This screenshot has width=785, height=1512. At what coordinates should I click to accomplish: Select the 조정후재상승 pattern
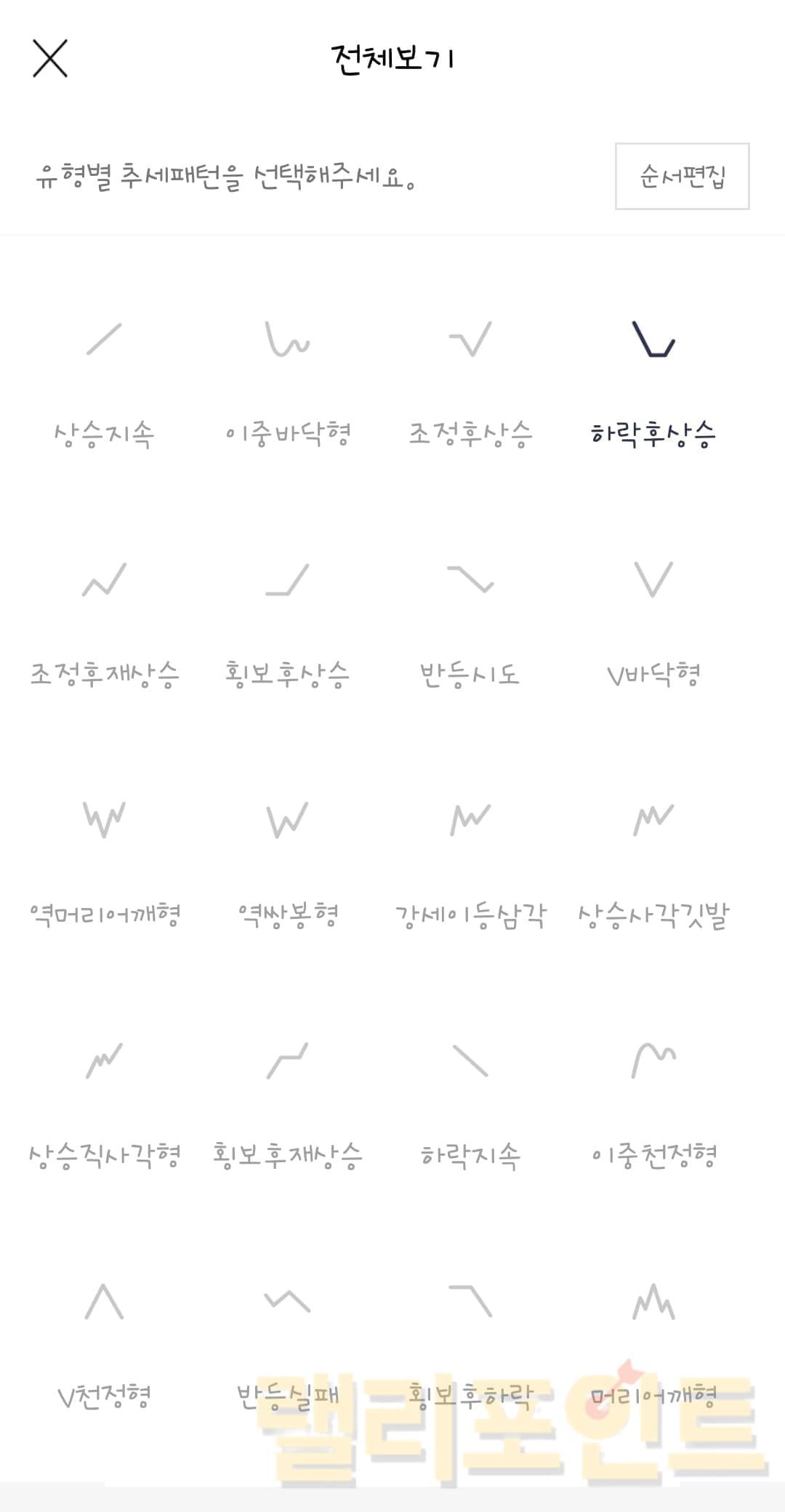tap(105, 625)
